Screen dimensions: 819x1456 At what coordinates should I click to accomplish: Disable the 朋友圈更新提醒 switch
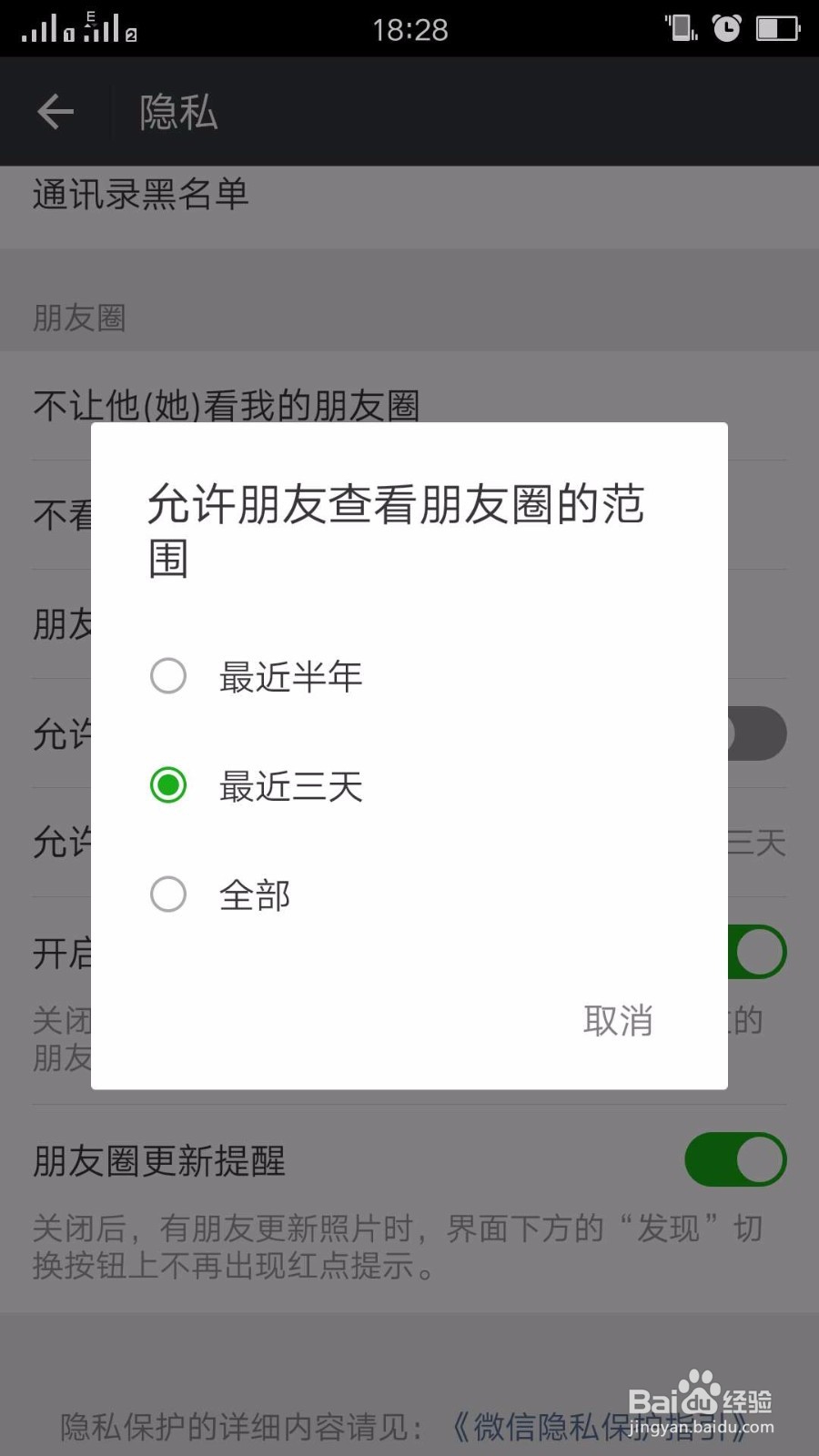click(x=735, y=1160)
